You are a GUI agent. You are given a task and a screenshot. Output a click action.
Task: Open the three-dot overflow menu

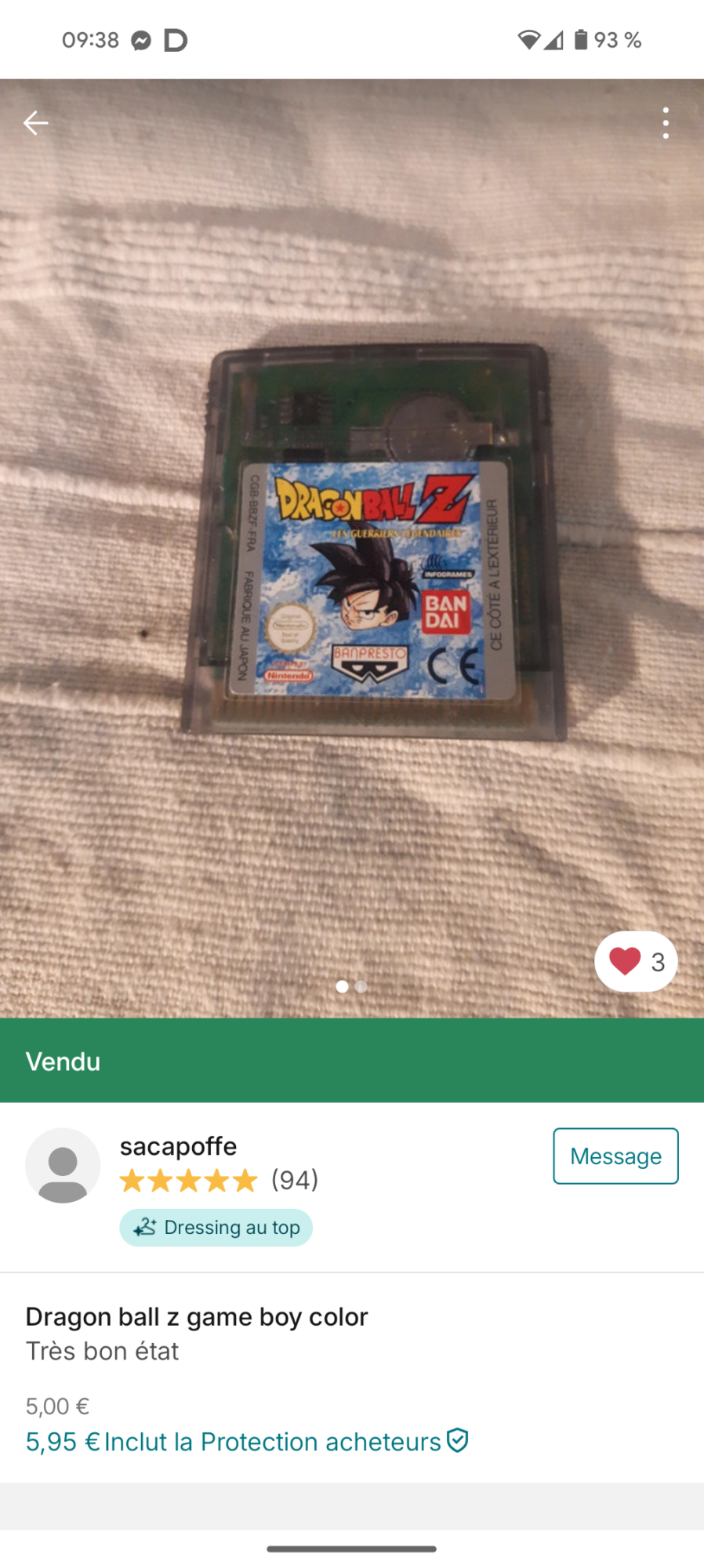click(x=666, y=123)
